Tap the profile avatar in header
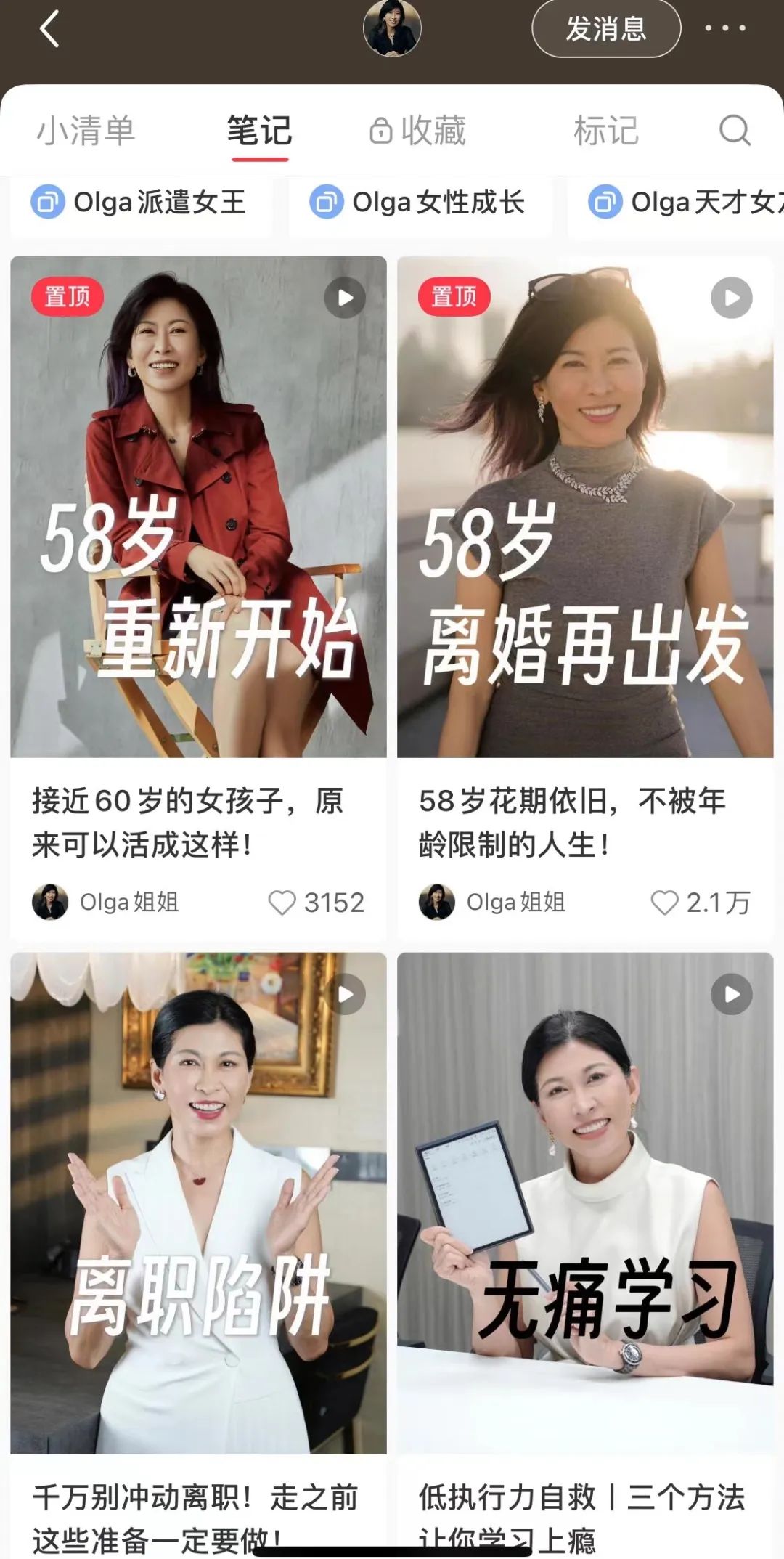Image resolution: width=784 pixels, height=1559 pixels. point(392,29)
